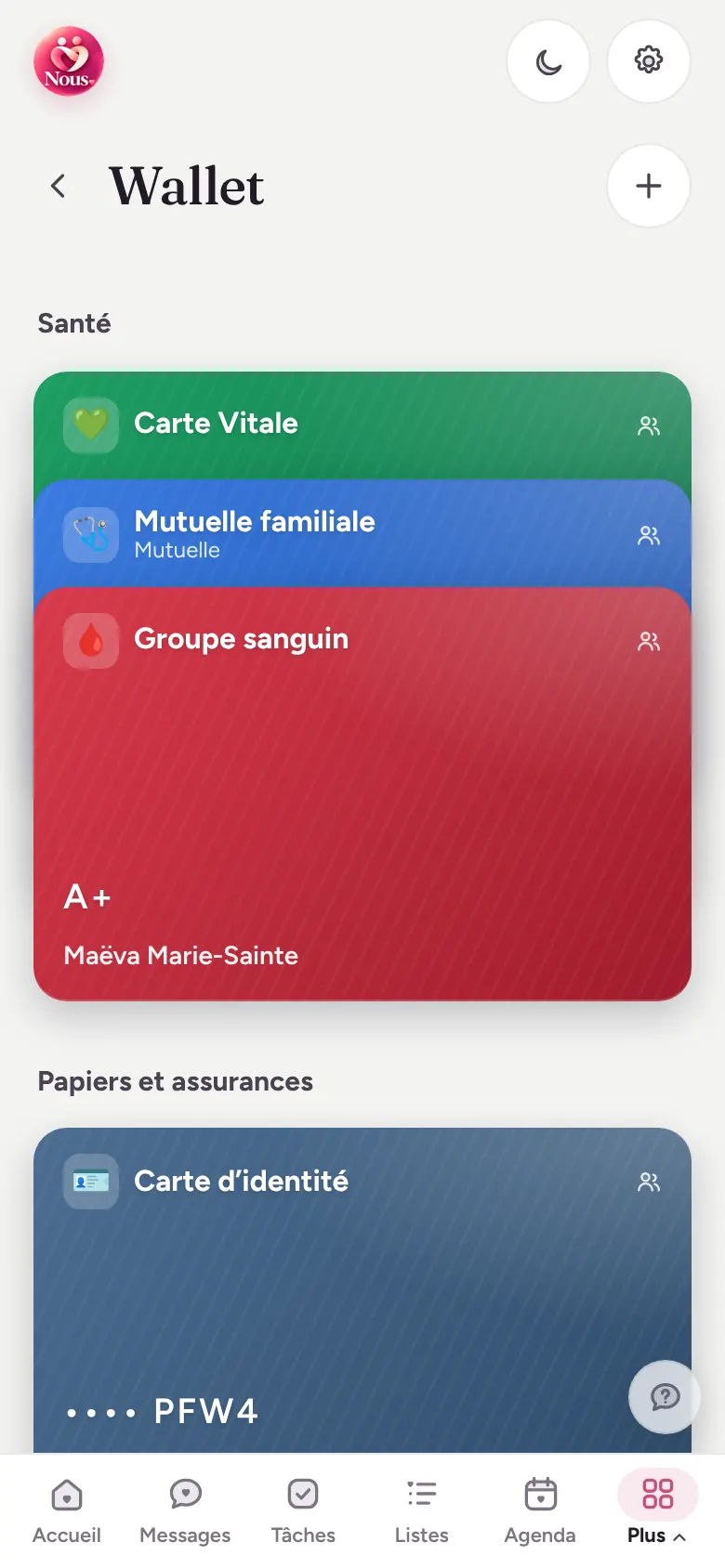The width and height of the screenshot is (725, 1568).
Task: Switch to the Accueil tab
Action: (67, 1510)
